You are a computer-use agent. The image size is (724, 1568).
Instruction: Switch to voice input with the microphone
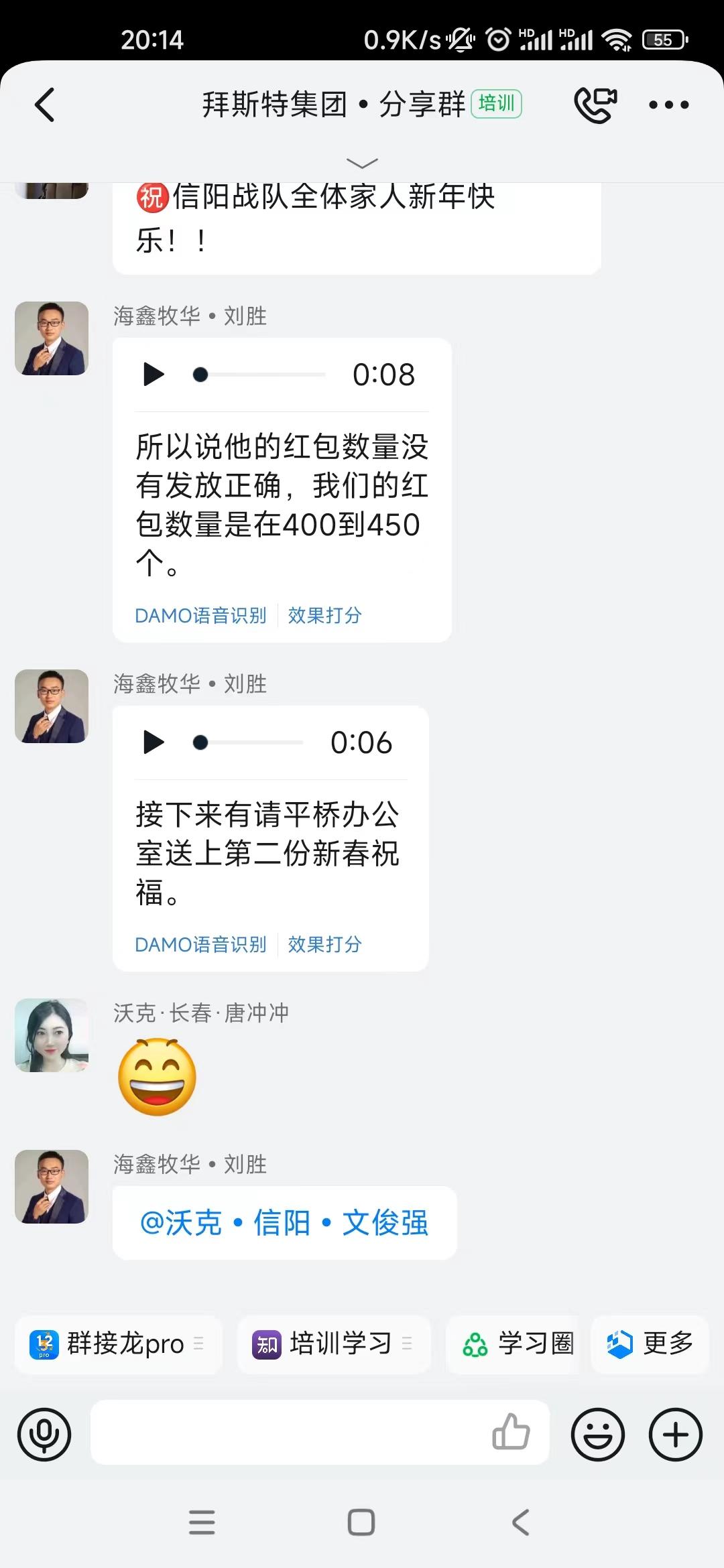pyautogui.click(x=44, y=1435)
